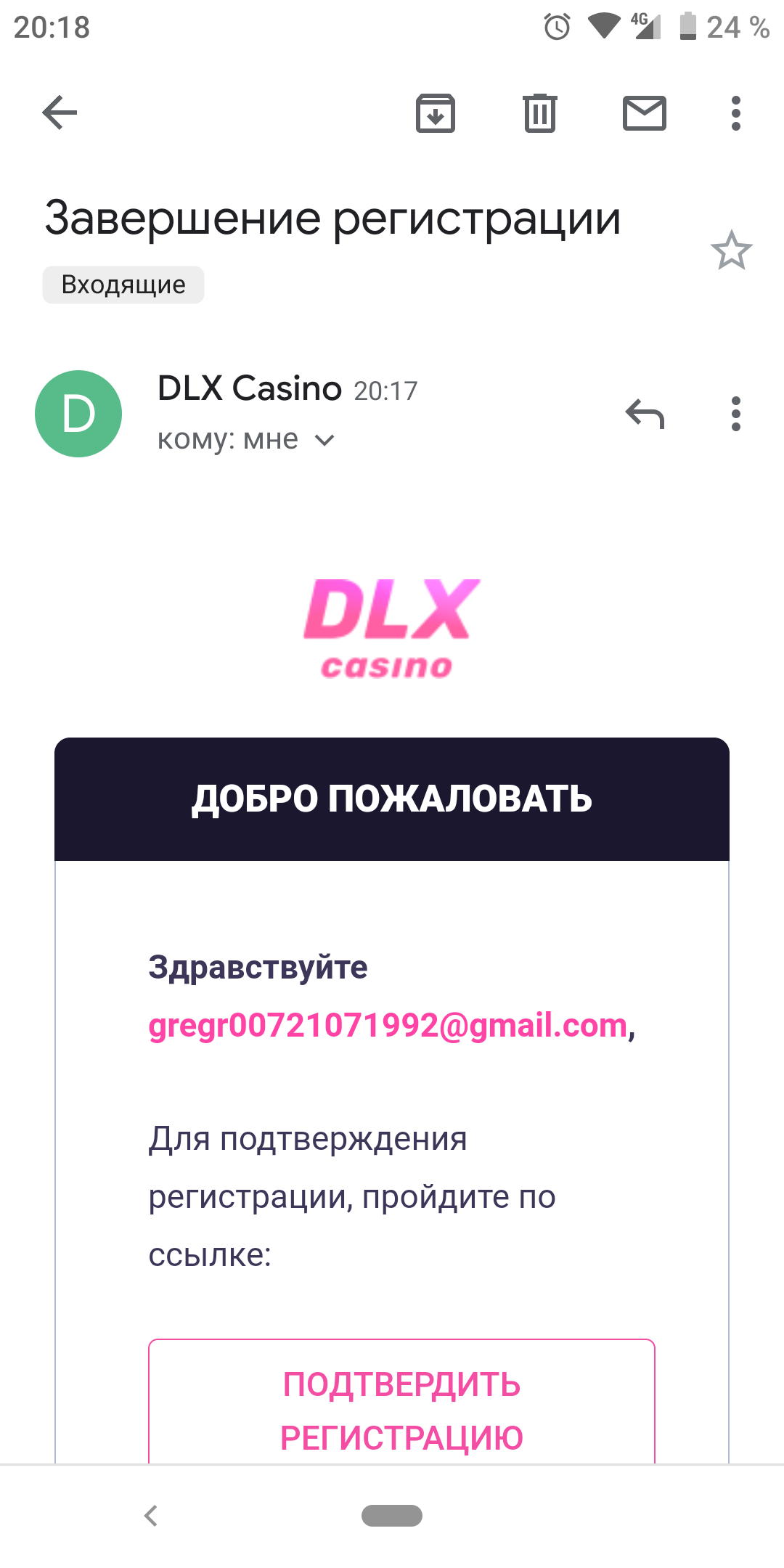Open the DLX Casino sender avatar
Screen dimensions: 784x1568
(x=78, y=414)
